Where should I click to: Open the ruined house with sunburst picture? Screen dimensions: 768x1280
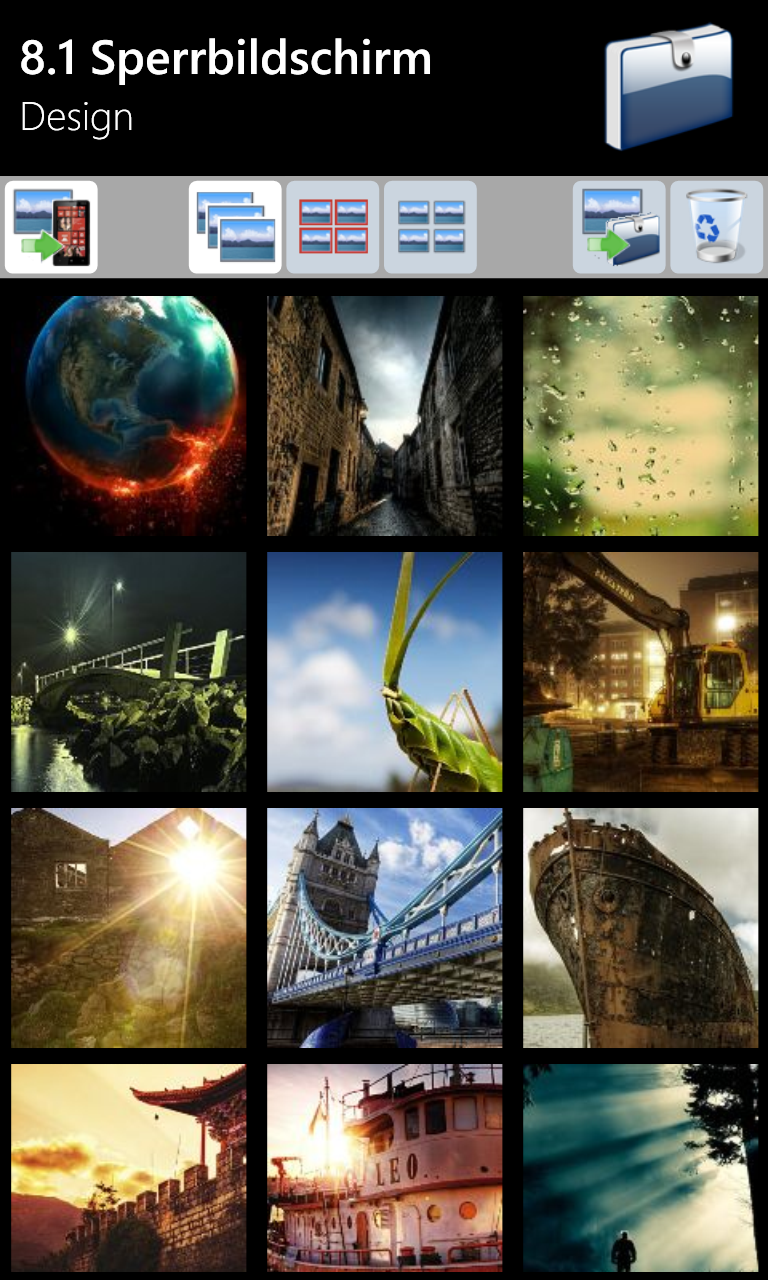pyautogui.click(x=129, y=928)
